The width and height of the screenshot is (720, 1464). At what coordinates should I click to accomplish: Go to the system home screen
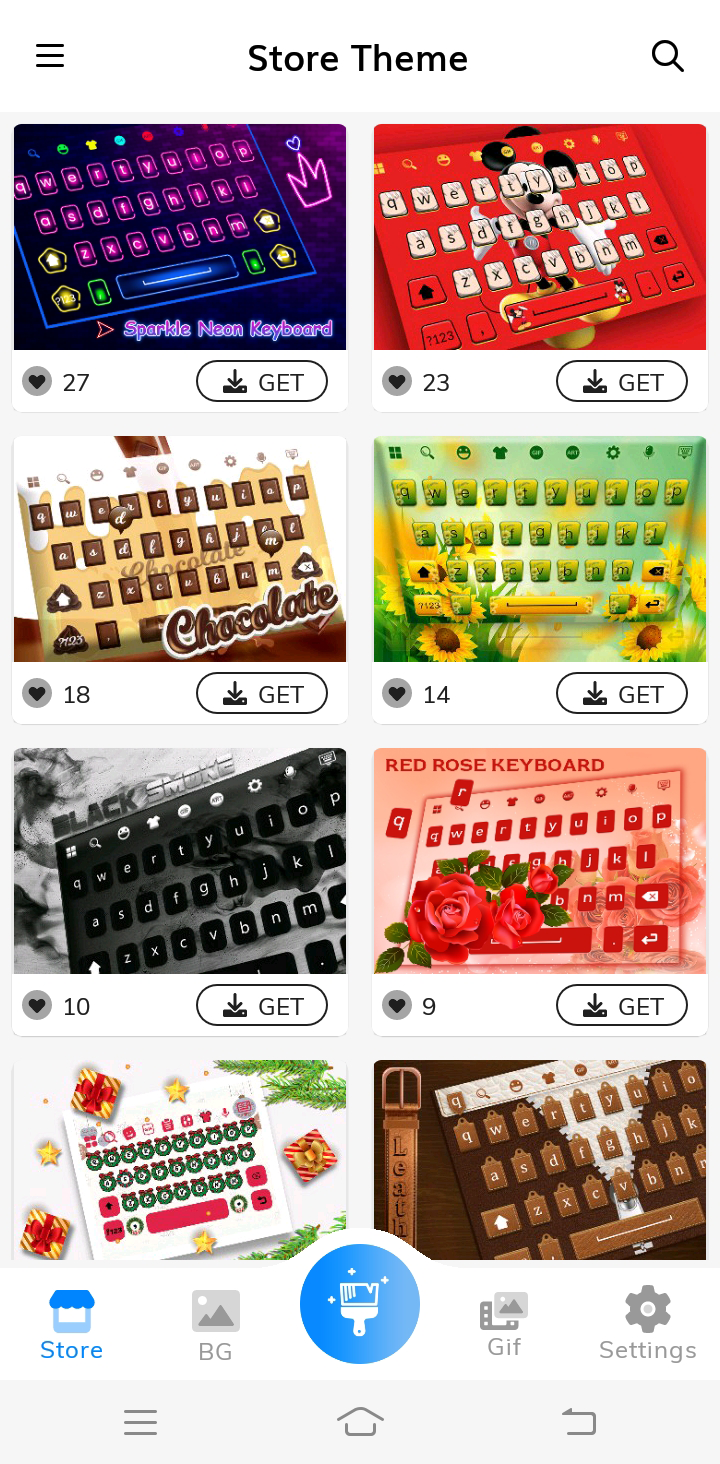[360, 1421]
